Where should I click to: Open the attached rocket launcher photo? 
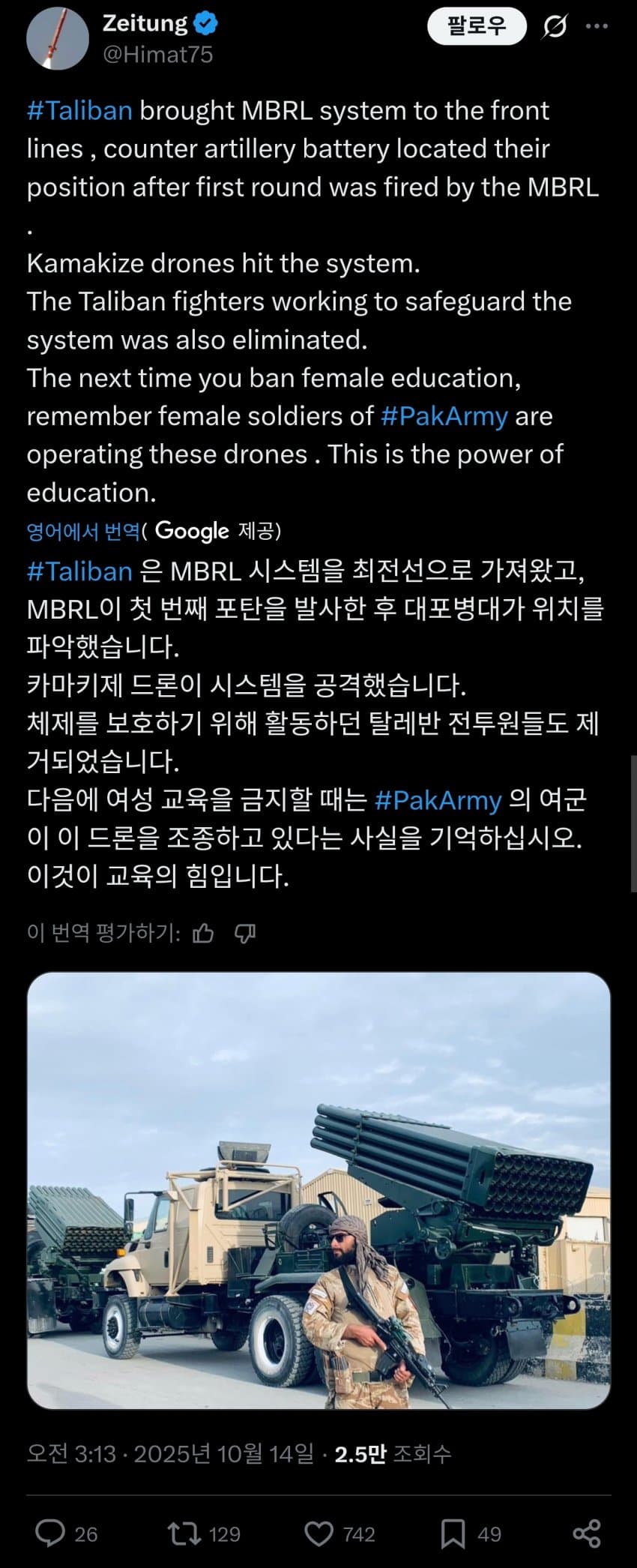coord(318,1191)
